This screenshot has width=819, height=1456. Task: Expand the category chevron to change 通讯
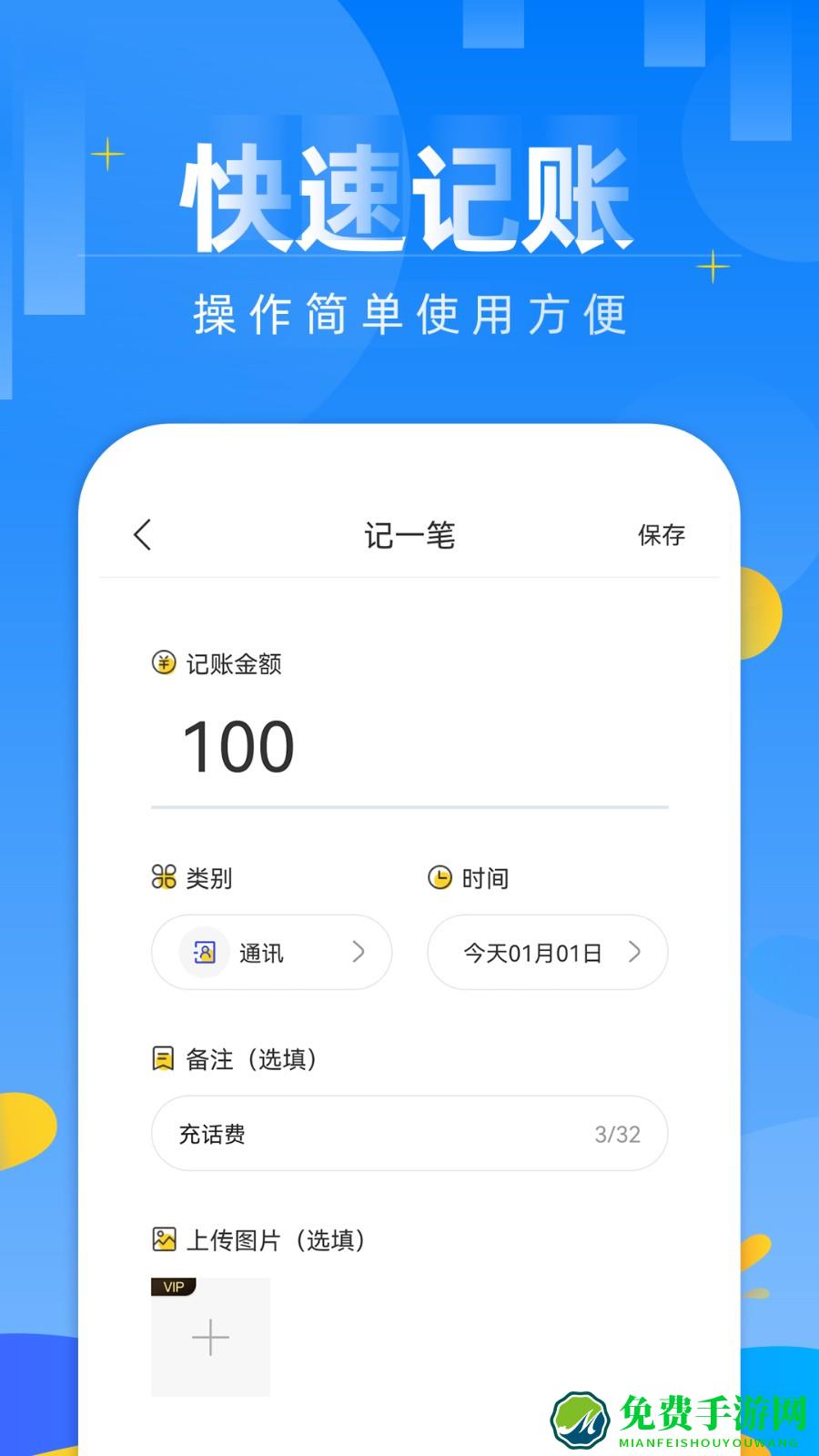359,952
